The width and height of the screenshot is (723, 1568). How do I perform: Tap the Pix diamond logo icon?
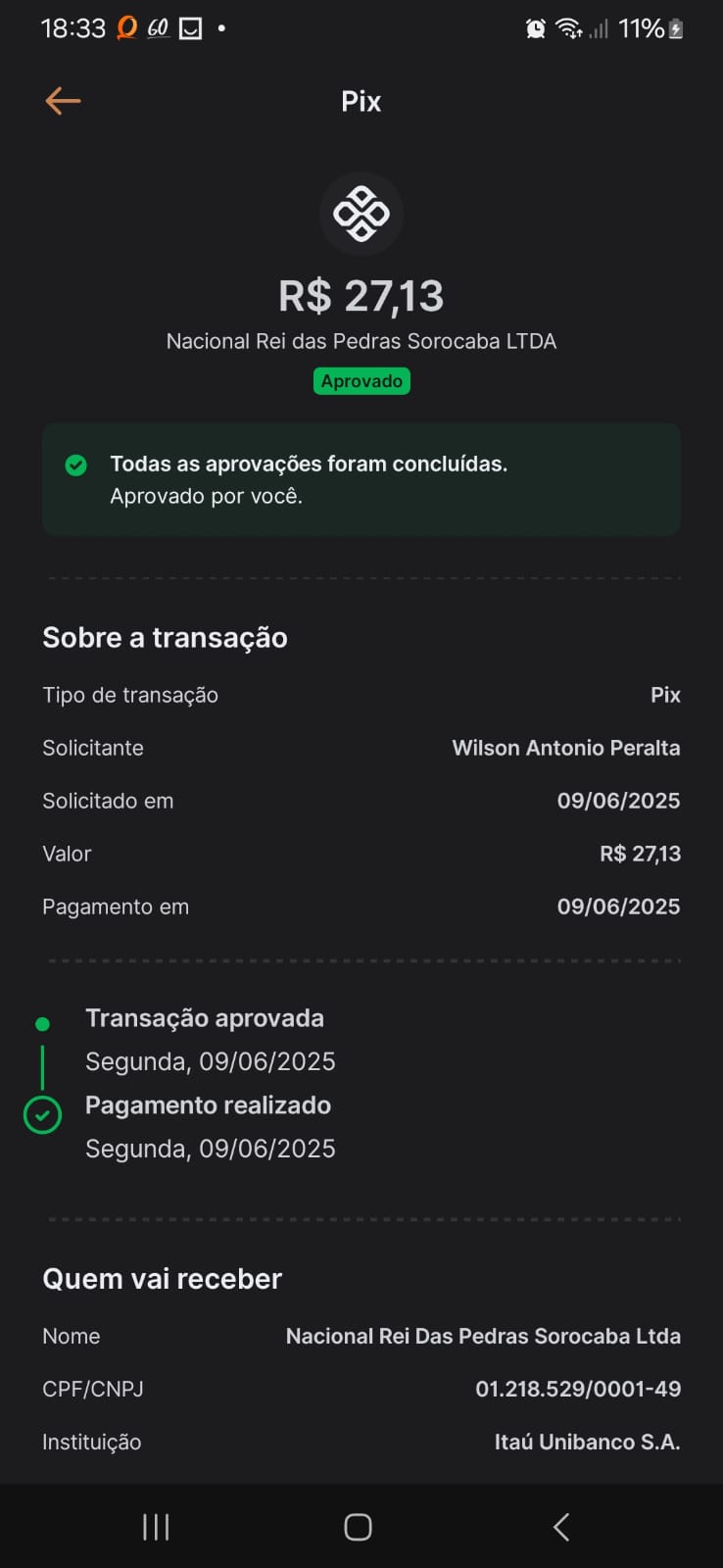pos(361,214)
